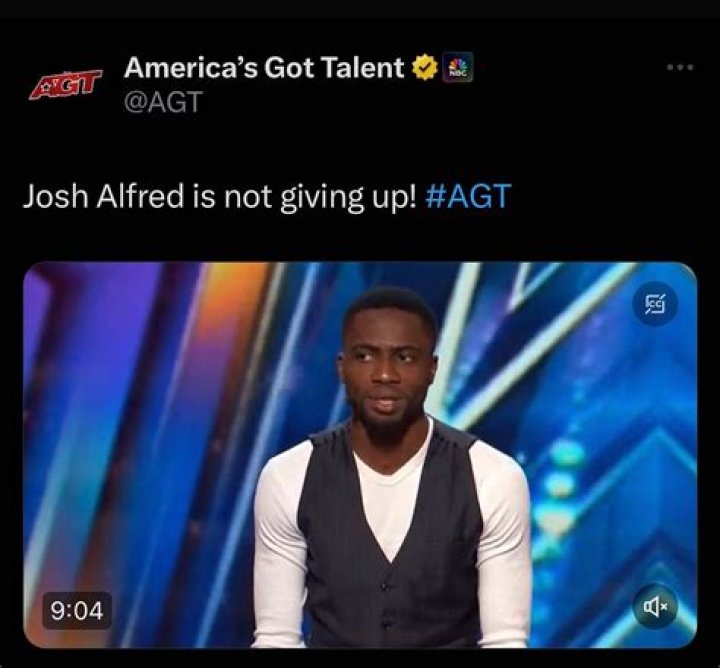Open the tweet's three-dot overflow menu
Screen dimensions: 720x668
tap(680, 68)
